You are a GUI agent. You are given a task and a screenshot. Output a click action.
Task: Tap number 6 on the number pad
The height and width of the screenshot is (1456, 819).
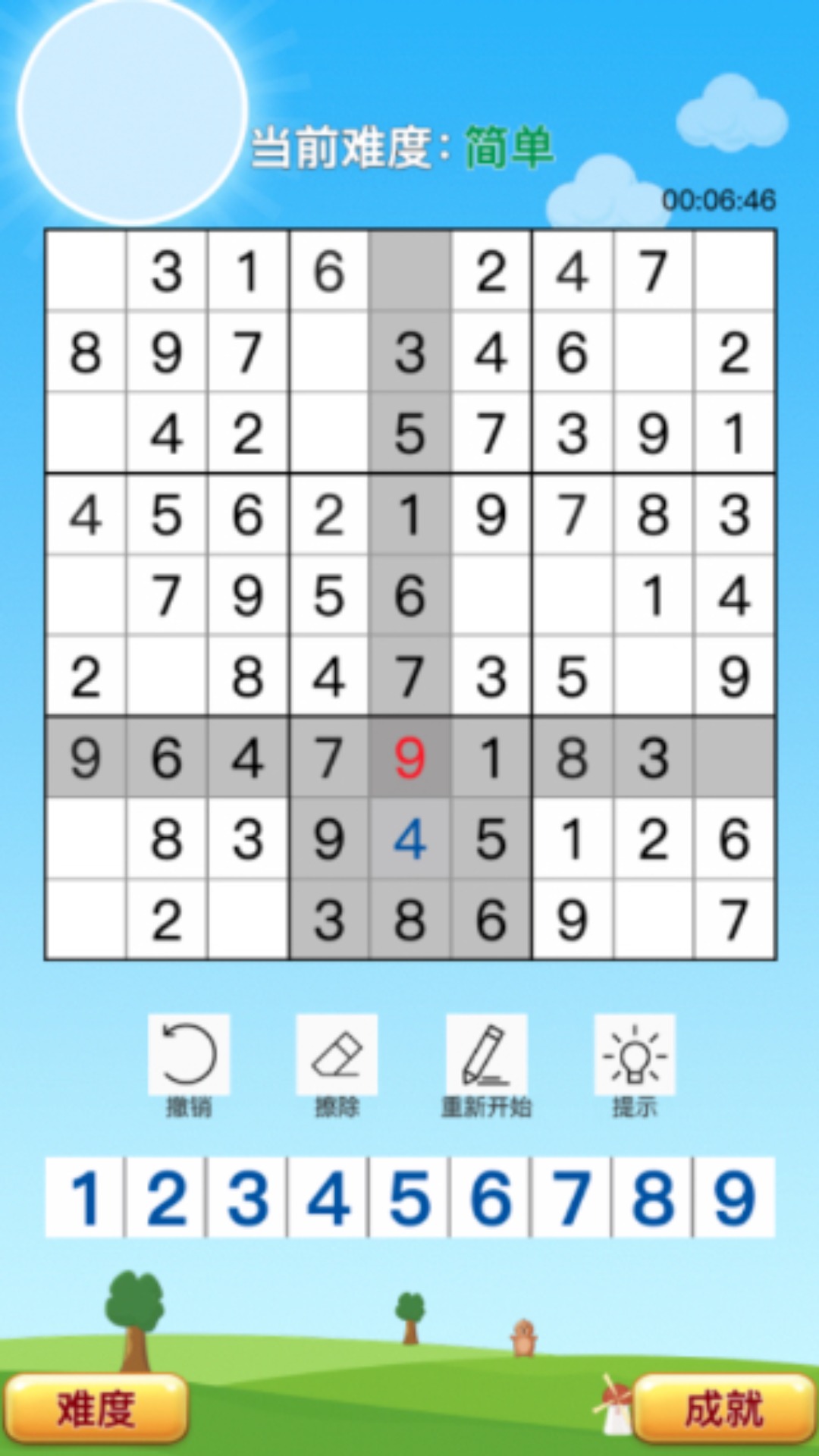click(x=491, y=1198)
